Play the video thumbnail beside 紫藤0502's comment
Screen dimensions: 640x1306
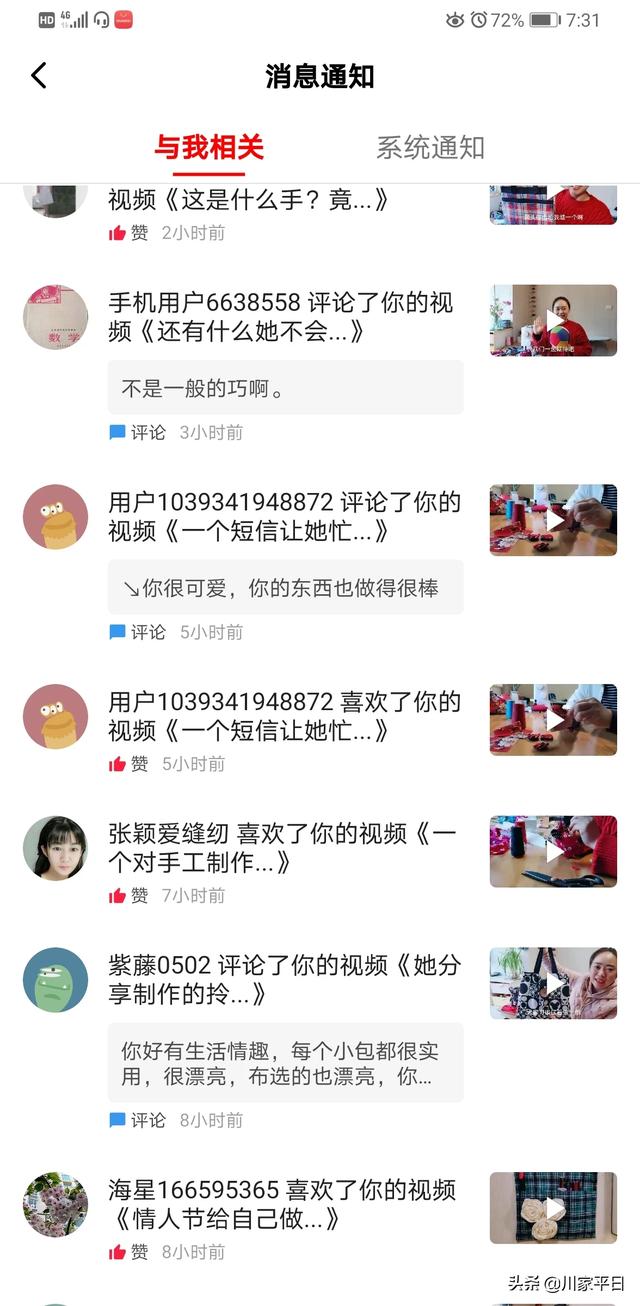[553, 984]
